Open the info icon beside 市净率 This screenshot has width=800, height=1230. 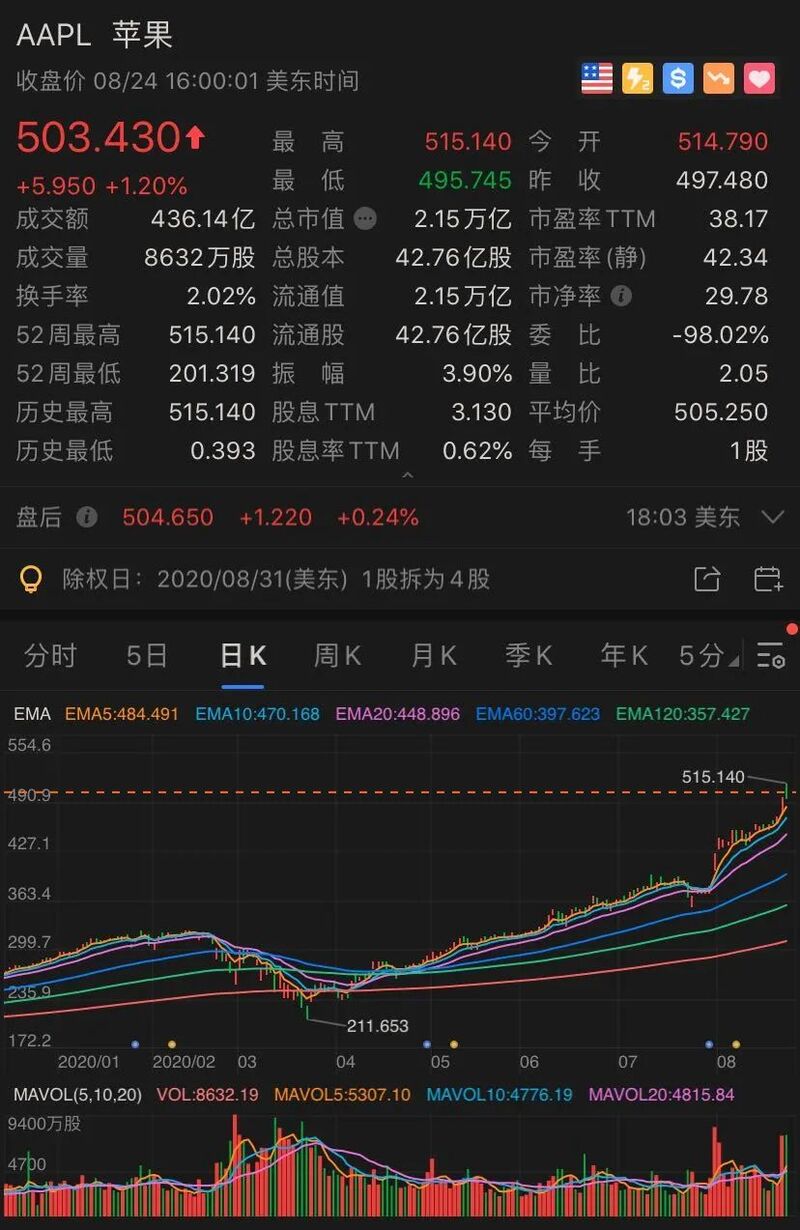(x=621, y=296)
